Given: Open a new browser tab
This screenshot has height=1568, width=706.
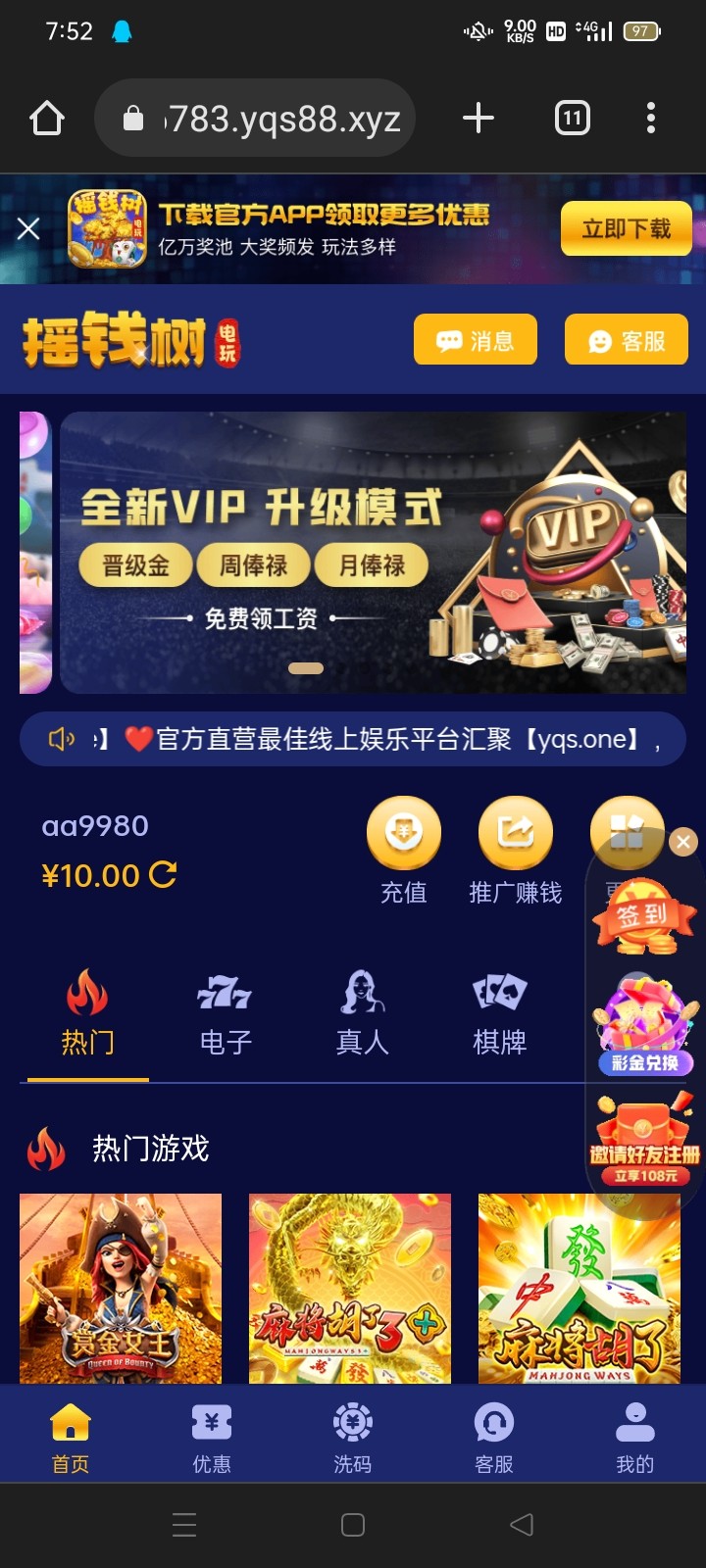Looking at the screenshot, I should pyautogui.click(x=479, y=119).
